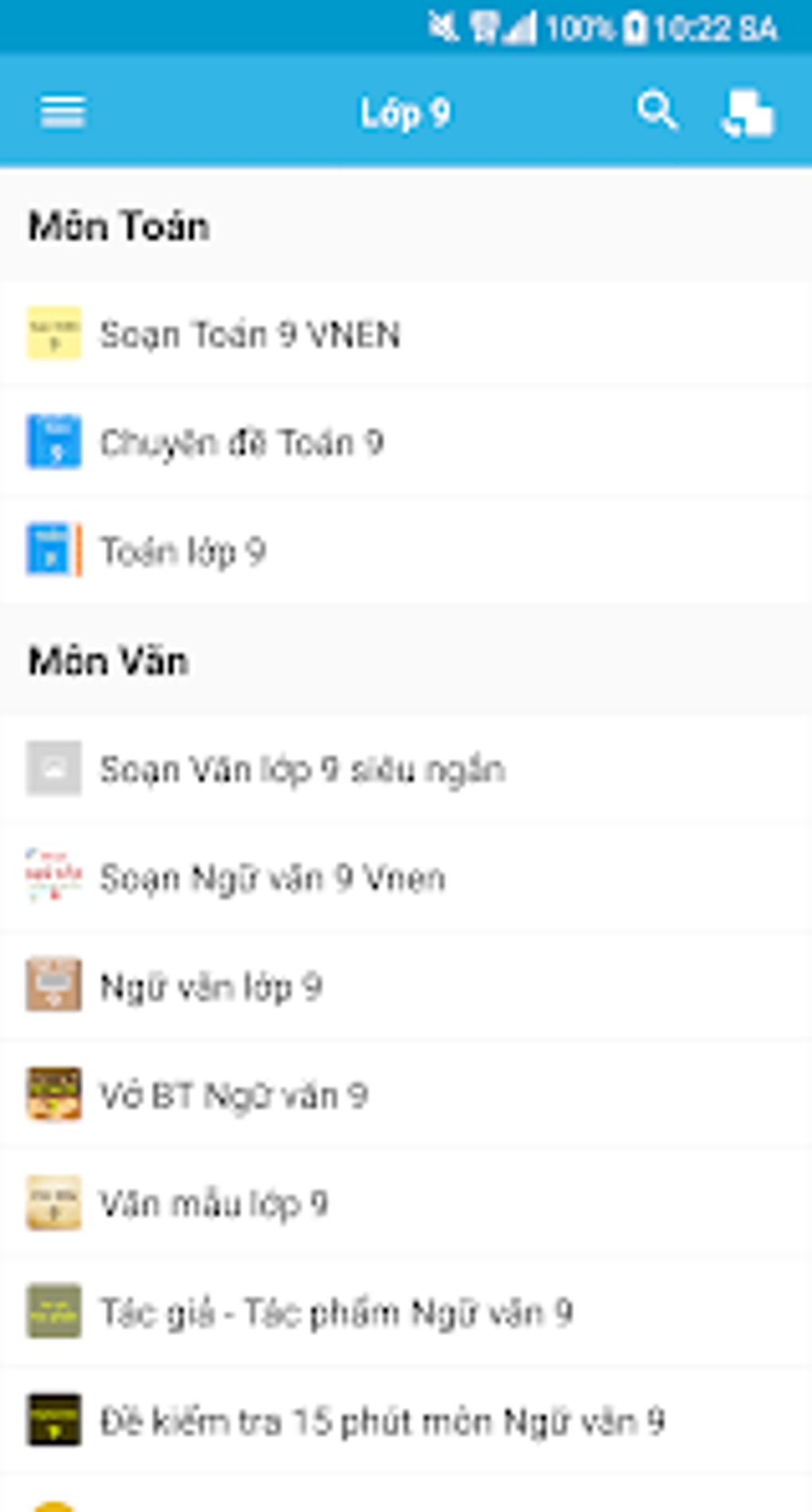Image resolution: width=812 pixels, height=1512 pixels.
Task: Tap the Vở BT Ngữ văn 9 icon
Action: pos(54,1094)
